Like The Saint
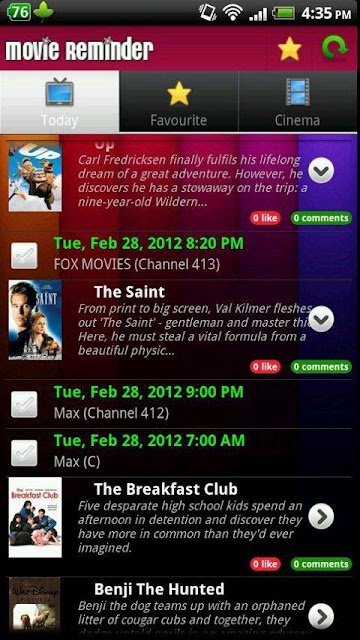The width and height of the screenshot is (360, 640). click(x=265, y=367)
